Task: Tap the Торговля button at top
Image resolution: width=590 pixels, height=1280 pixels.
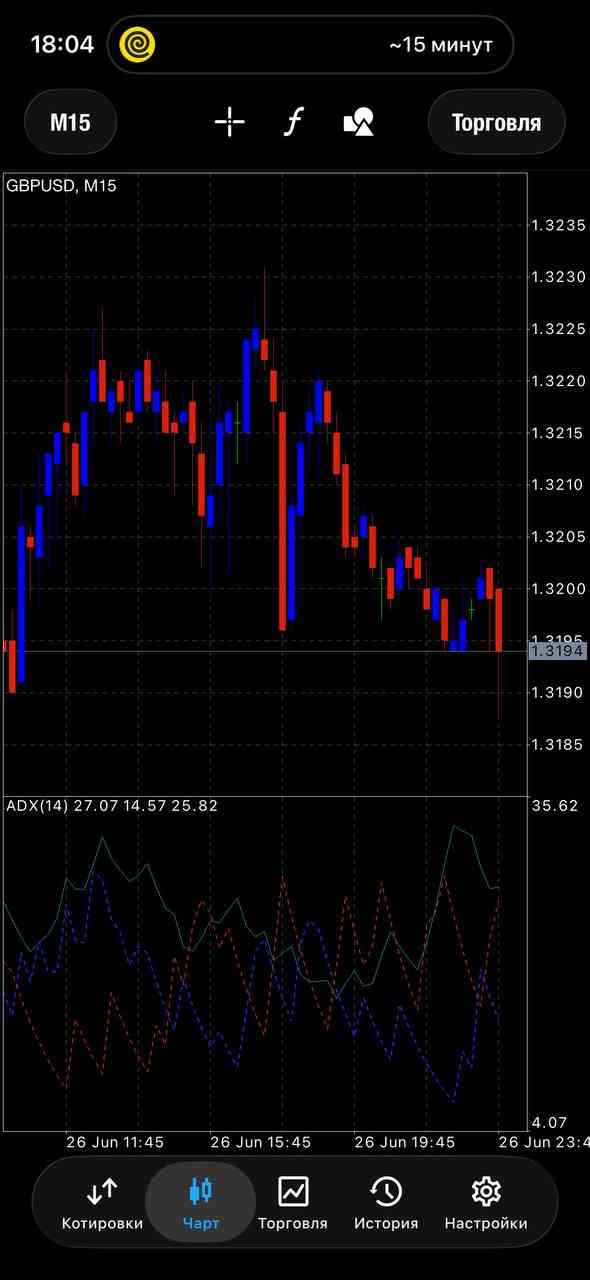Action: point(496,123)
